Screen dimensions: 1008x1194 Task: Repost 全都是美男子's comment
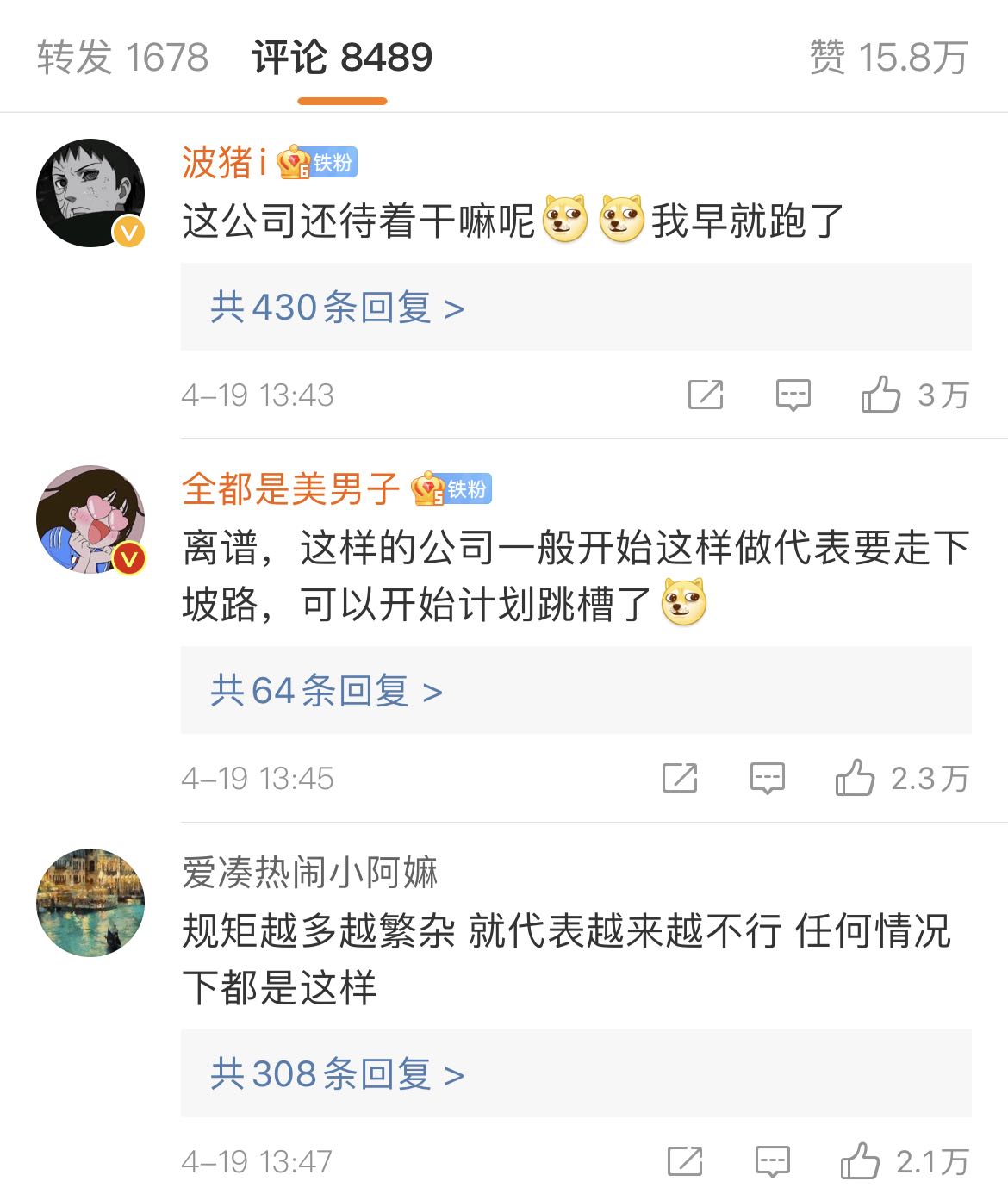(x=680, y=778)
